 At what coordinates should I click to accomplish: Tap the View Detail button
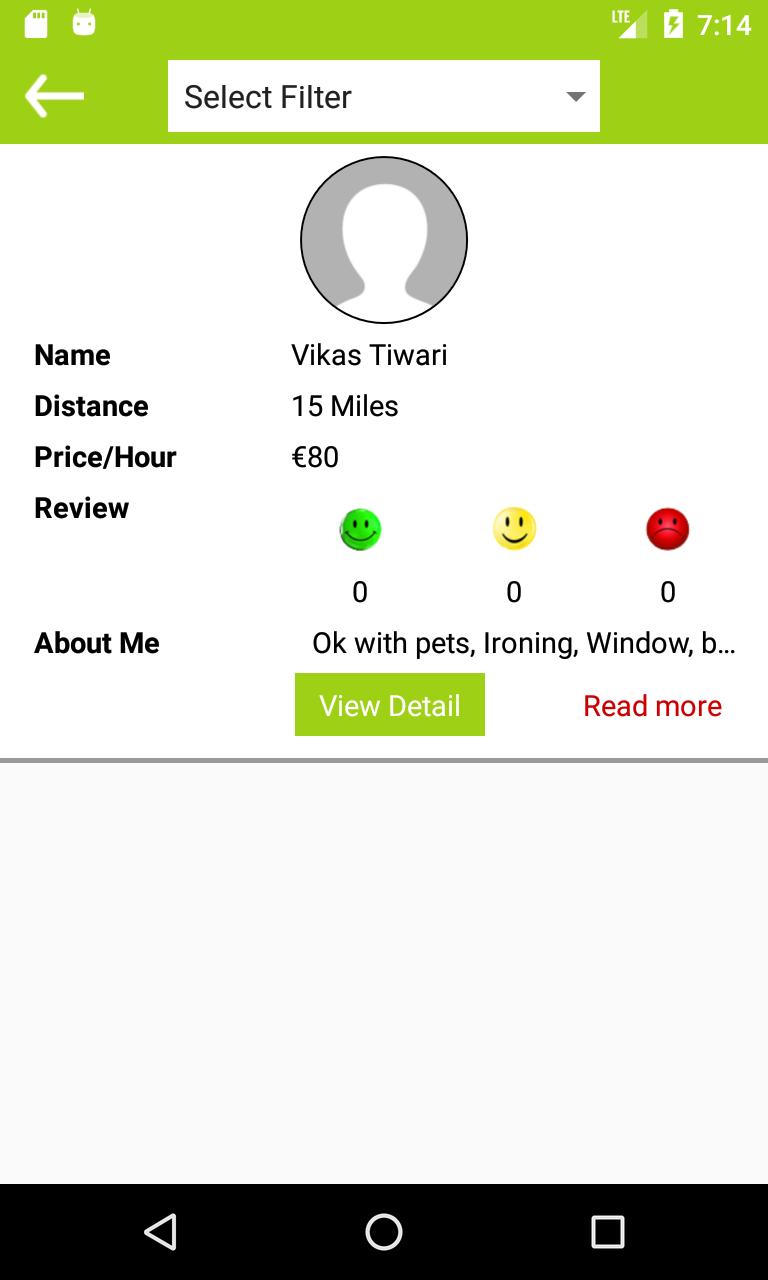[x=390, y=705]
